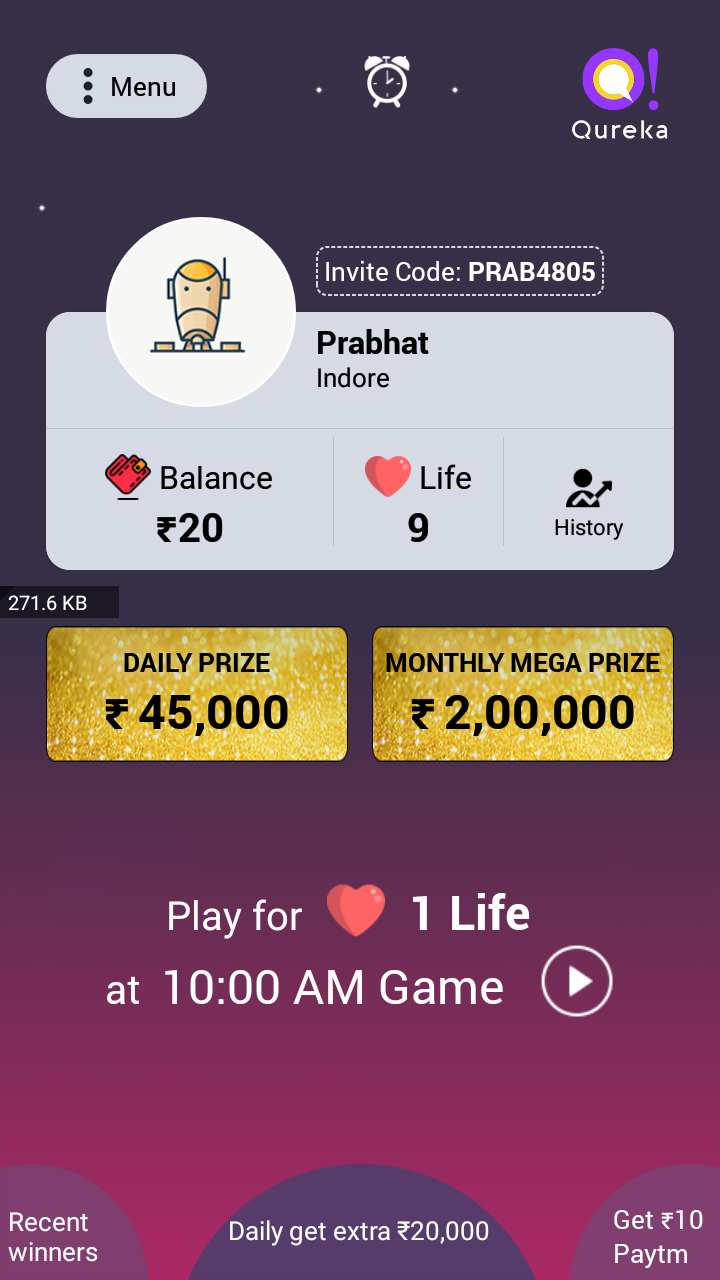Open Prabhat's profile avatar
This screenshot has width=720, height=1280.
[x=201, y=312]
